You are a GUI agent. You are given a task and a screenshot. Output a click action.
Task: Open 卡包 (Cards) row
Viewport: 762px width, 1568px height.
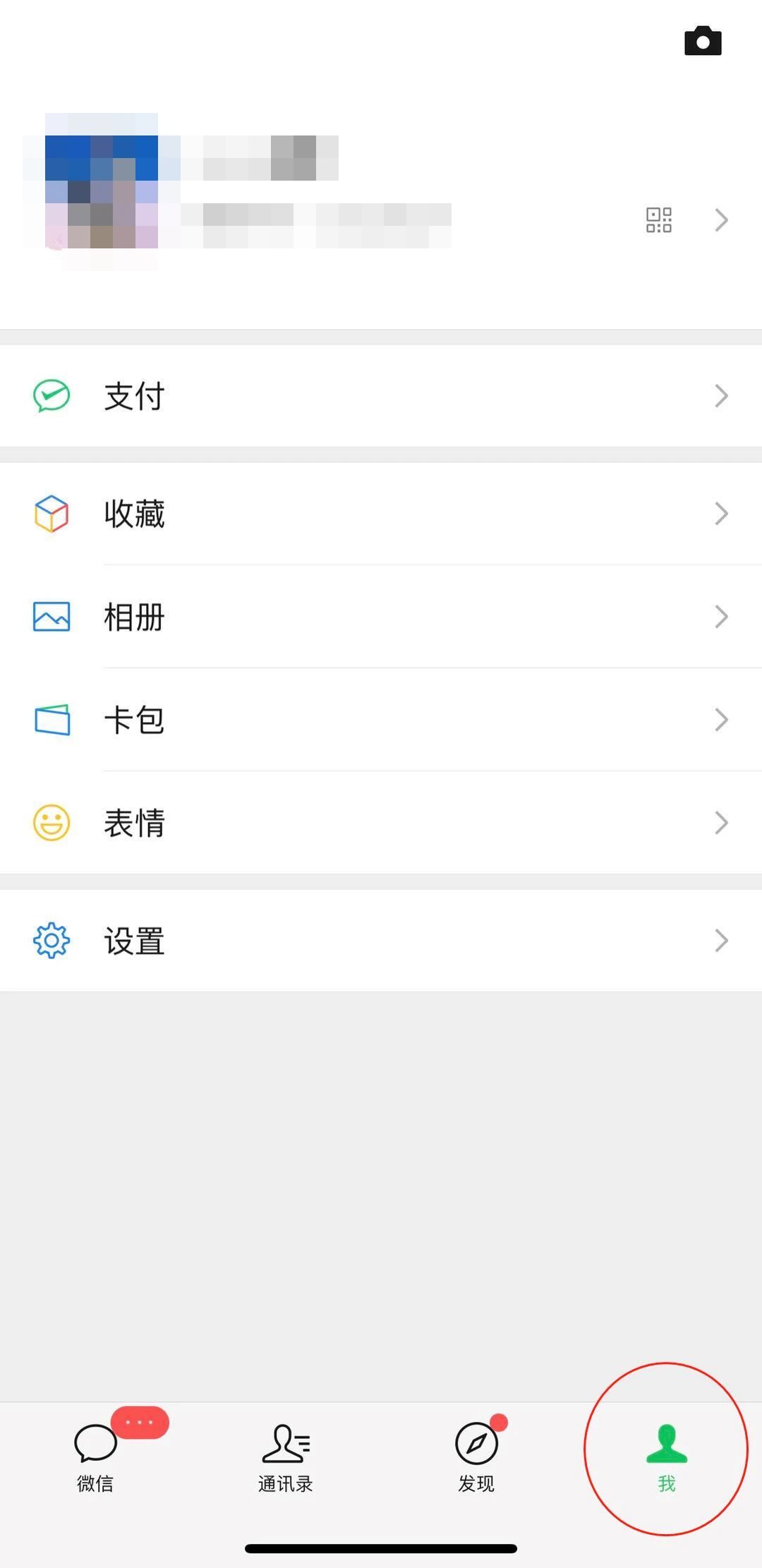[381, 720]
